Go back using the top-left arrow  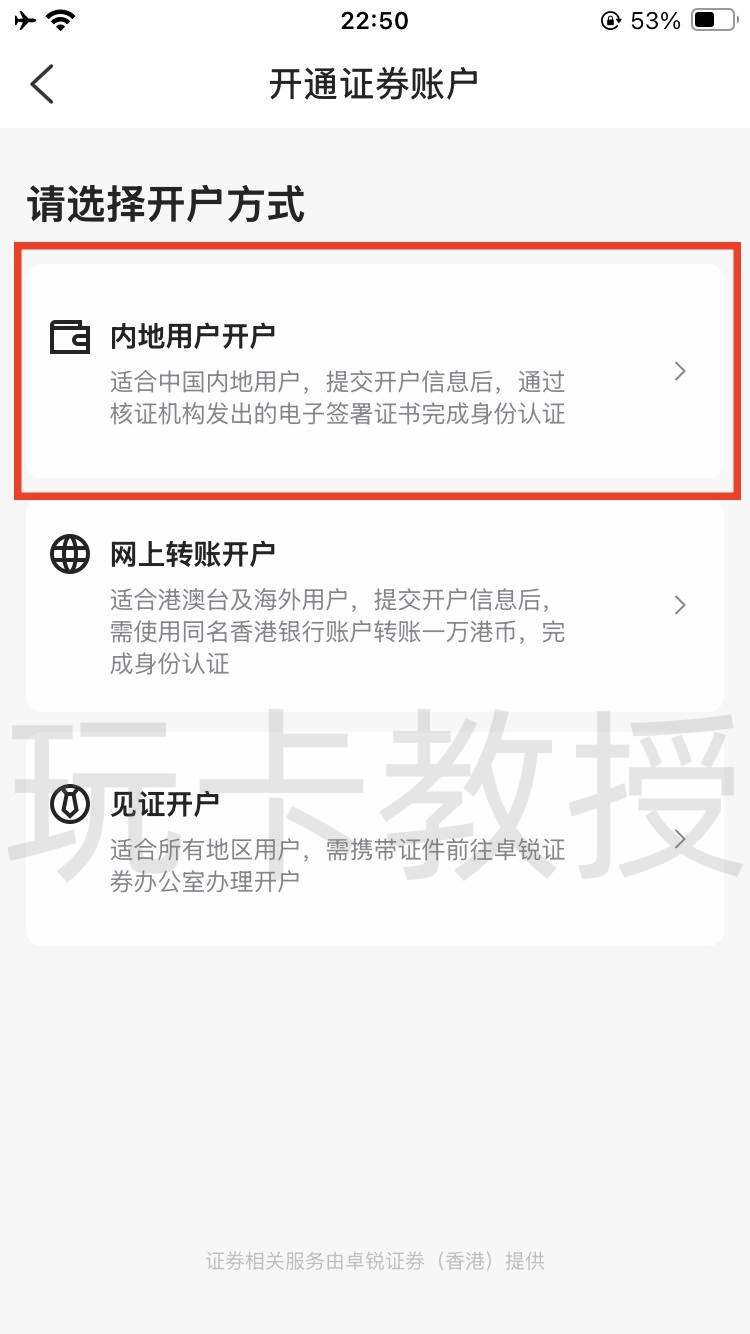pos(42,84)
